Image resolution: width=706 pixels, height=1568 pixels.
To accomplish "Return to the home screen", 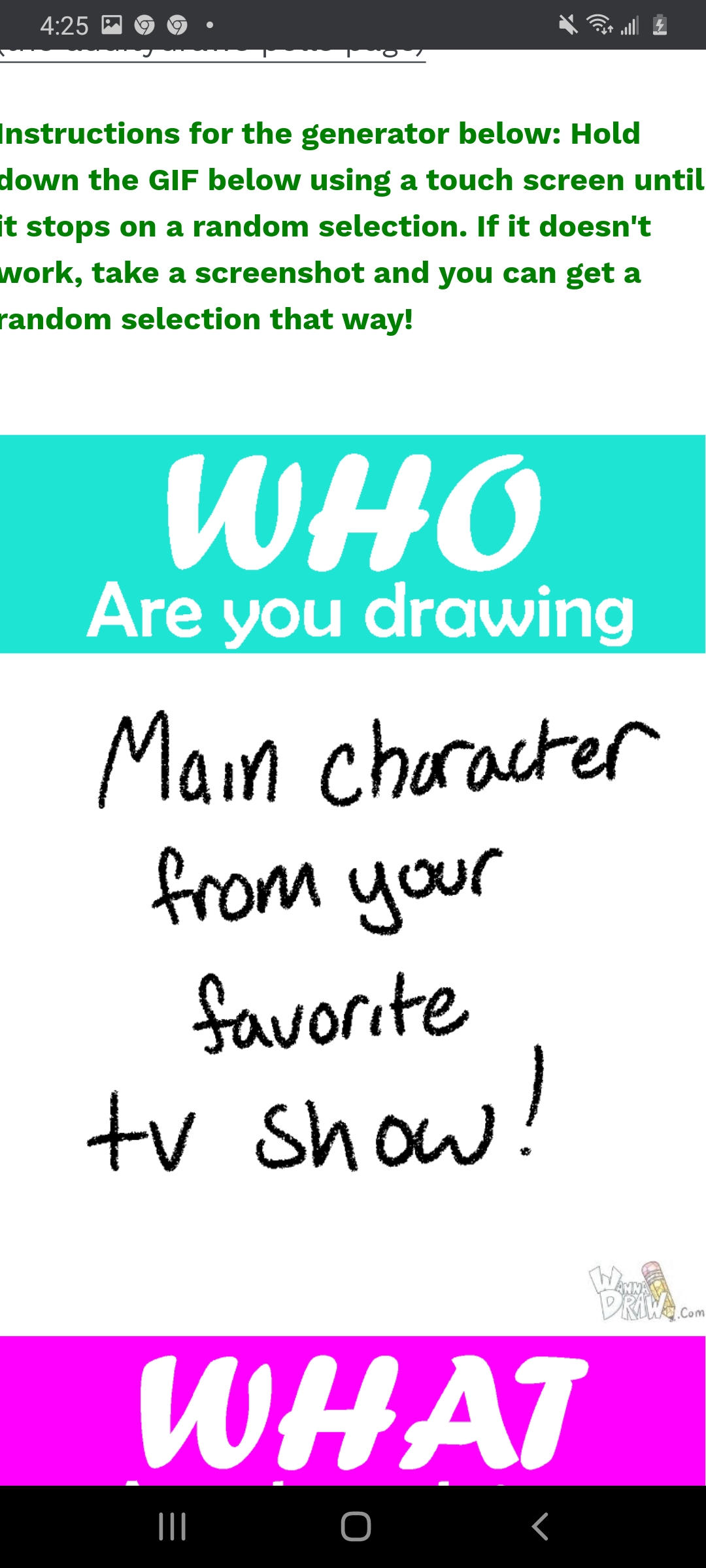I will [356, 1527].
